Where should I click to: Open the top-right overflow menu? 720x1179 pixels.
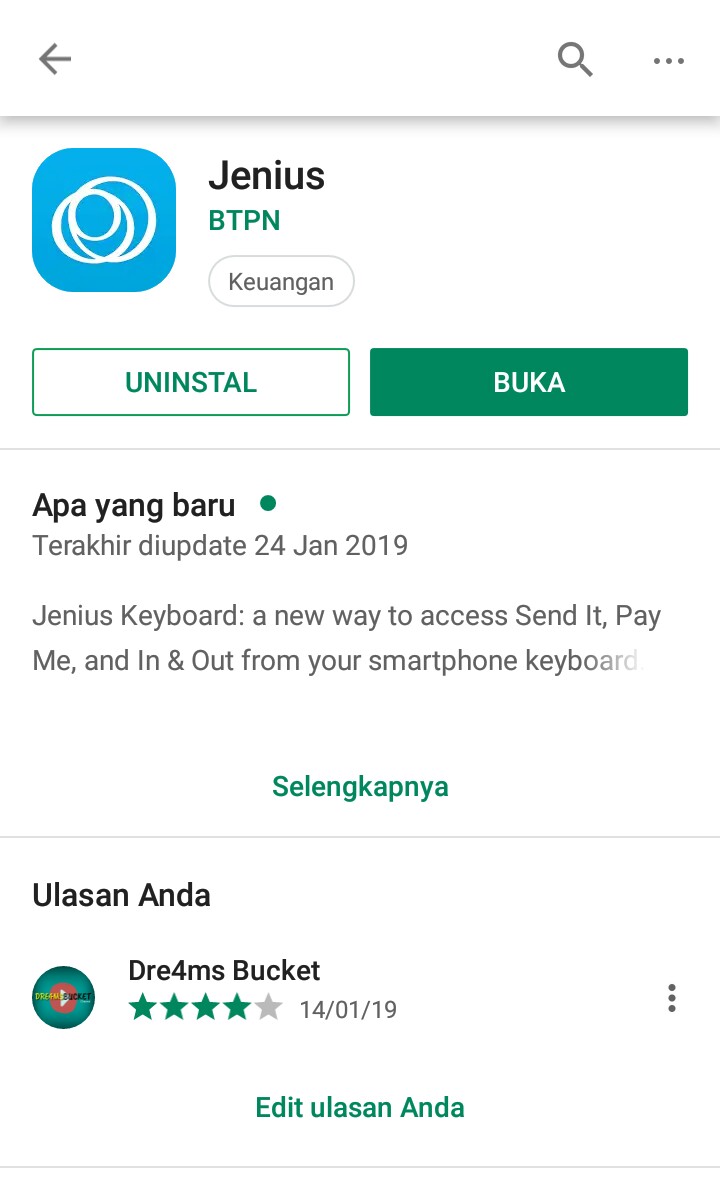tap(669, 60)
